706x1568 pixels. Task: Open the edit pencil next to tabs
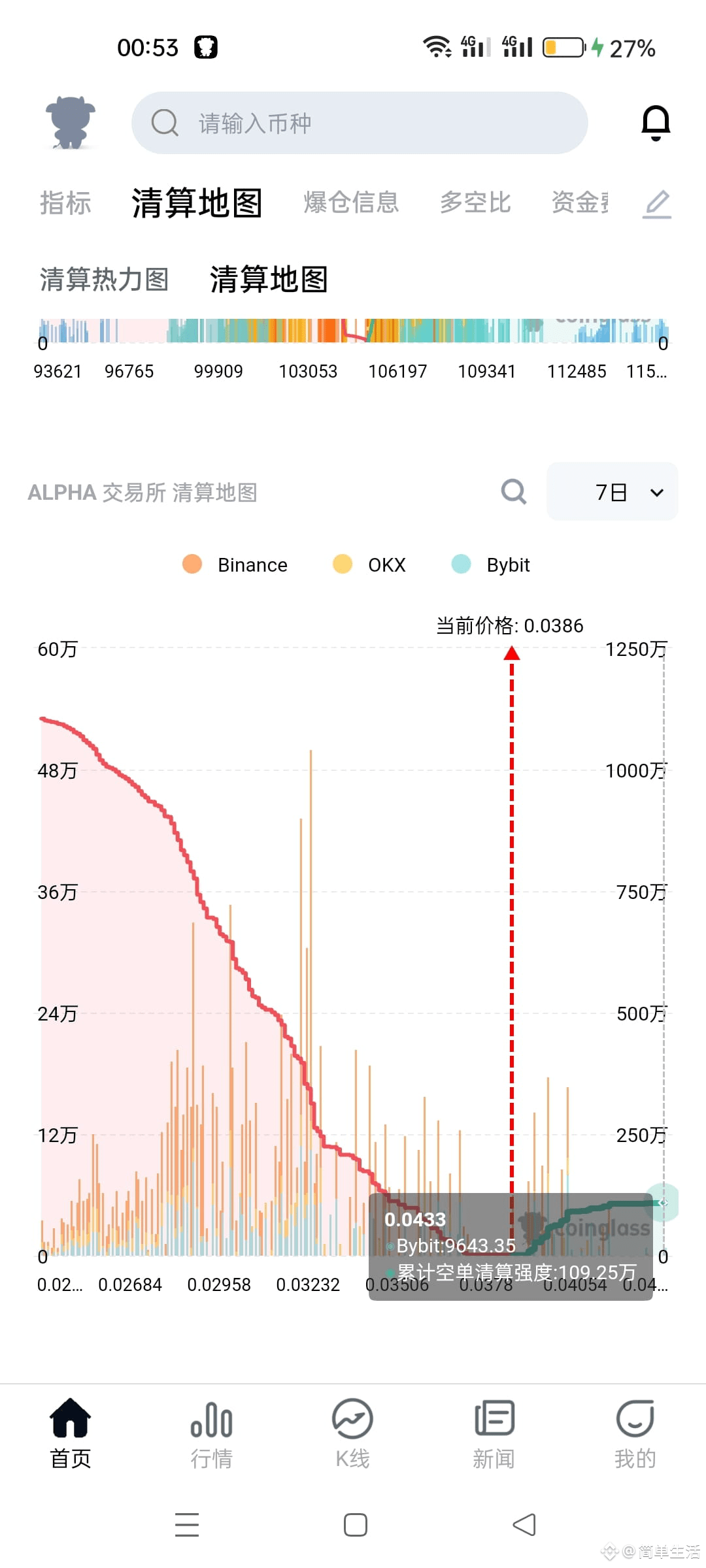point(656,203)
